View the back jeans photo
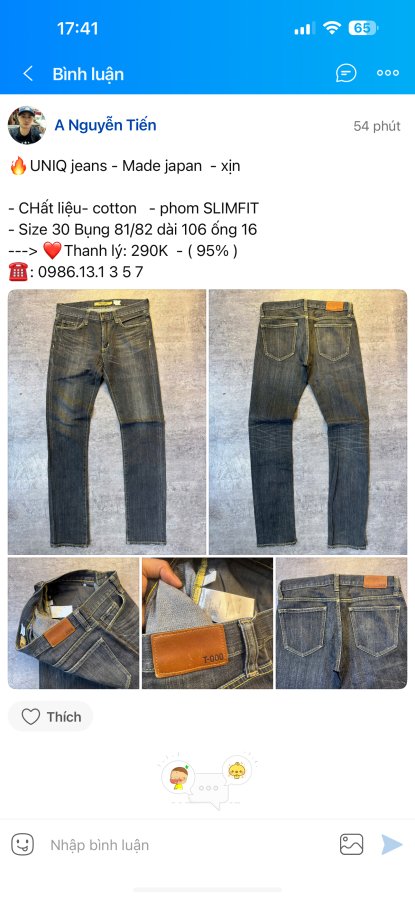 308,422
